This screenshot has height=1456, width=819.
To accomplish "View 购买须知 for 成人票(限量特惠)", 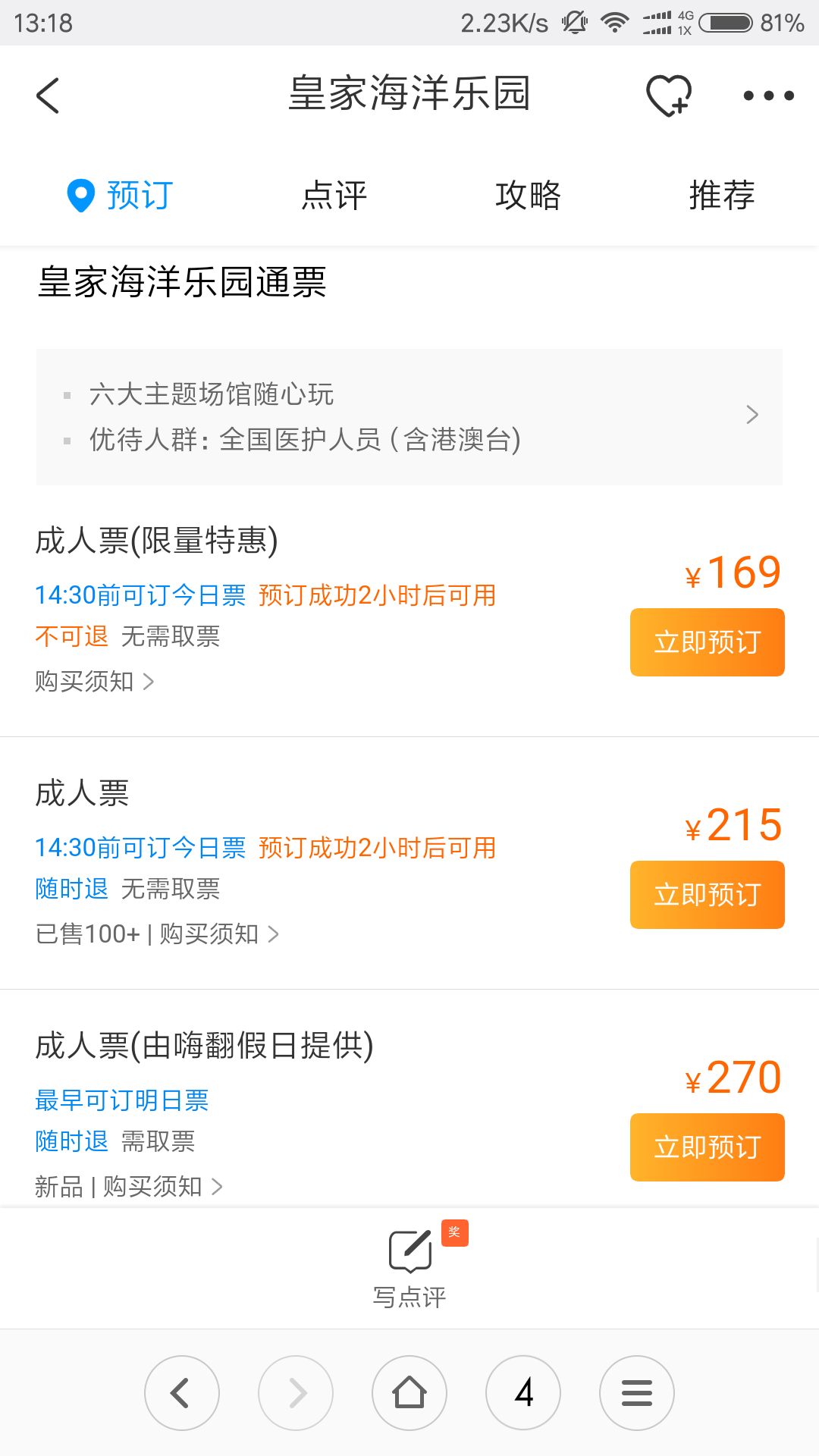I will (x=95, y=681).
